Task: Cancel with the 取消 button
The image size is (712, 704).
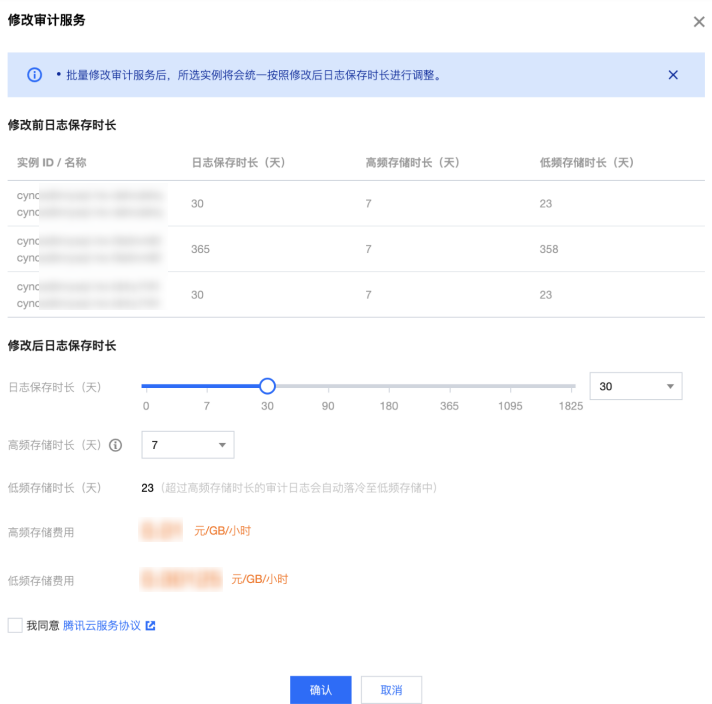Action: point(391,690)
